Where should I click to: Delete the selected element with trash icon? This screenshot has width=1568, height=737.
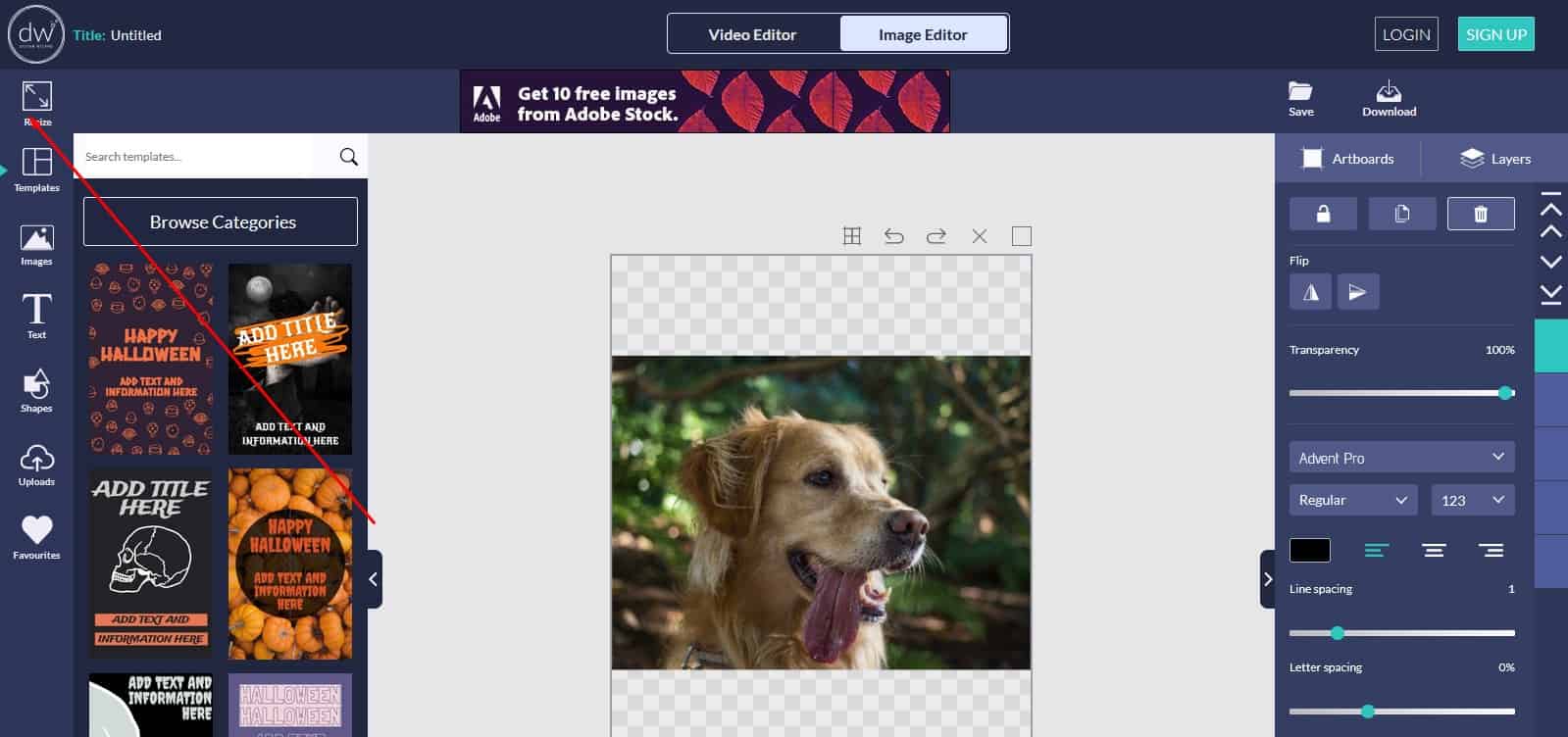tap(1480, 214)
